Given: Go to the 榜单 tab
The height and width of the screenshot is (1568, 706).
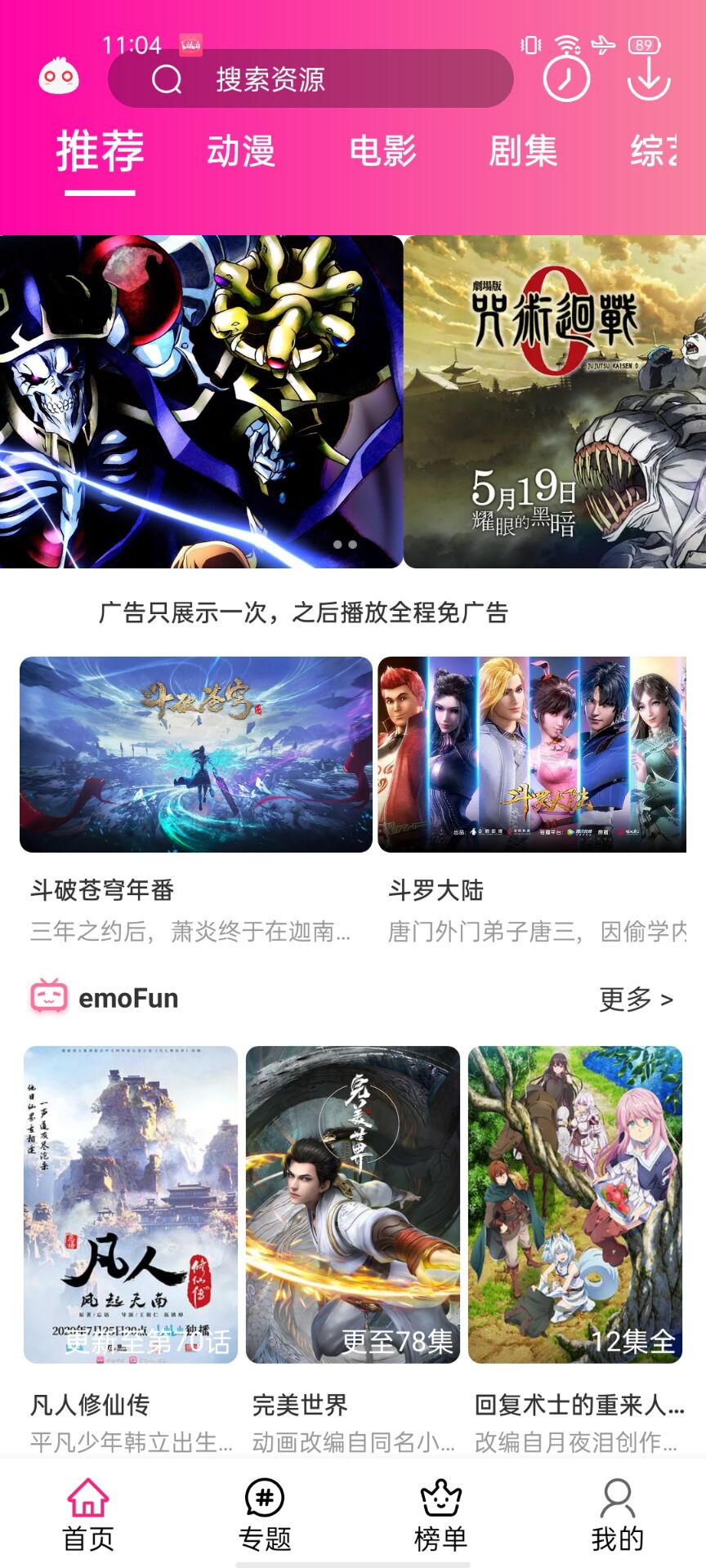Looking at the screenshot, I should (x=441, y=1515).
